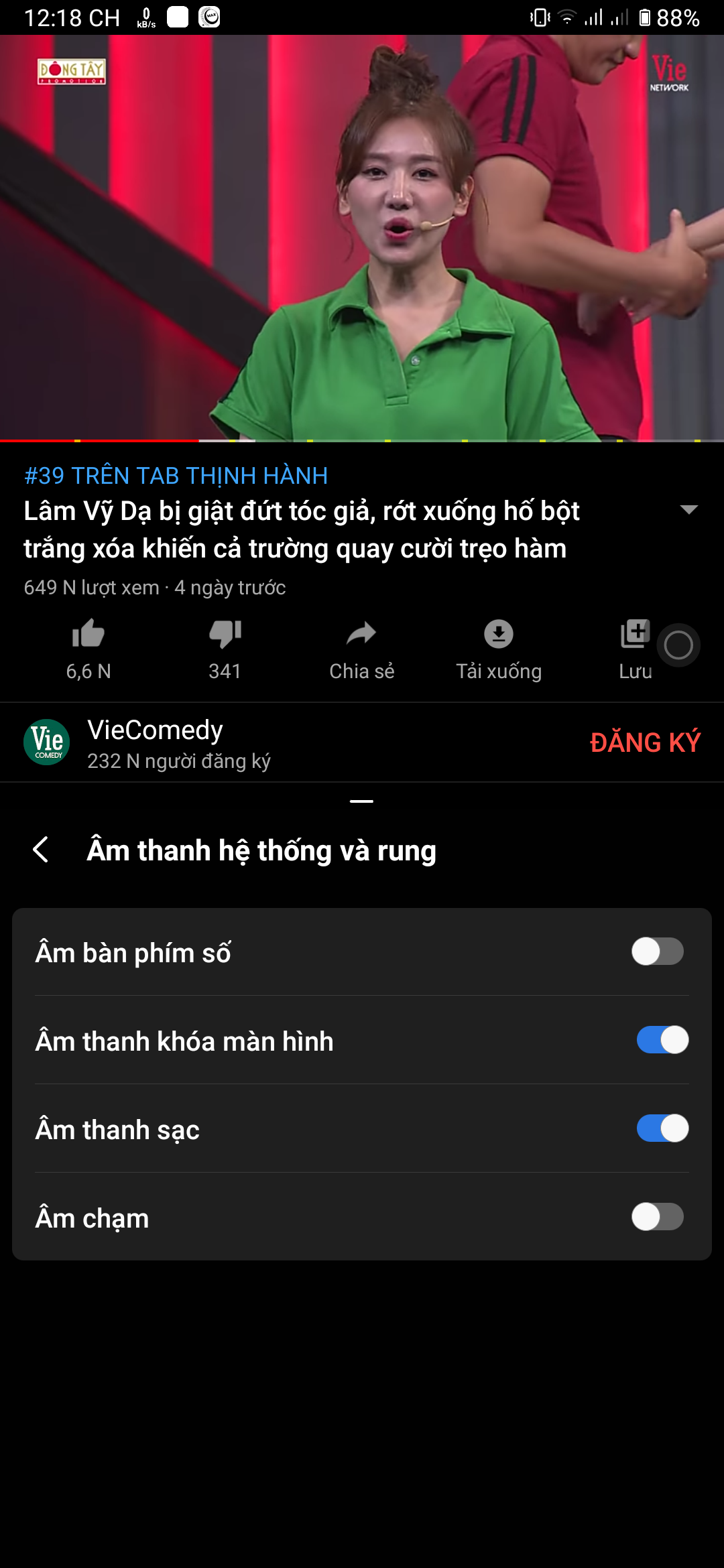The width and height of the screenshot is (724, 1568).
Task: Enable Âm bàn phím số
Action: [658, 952]
